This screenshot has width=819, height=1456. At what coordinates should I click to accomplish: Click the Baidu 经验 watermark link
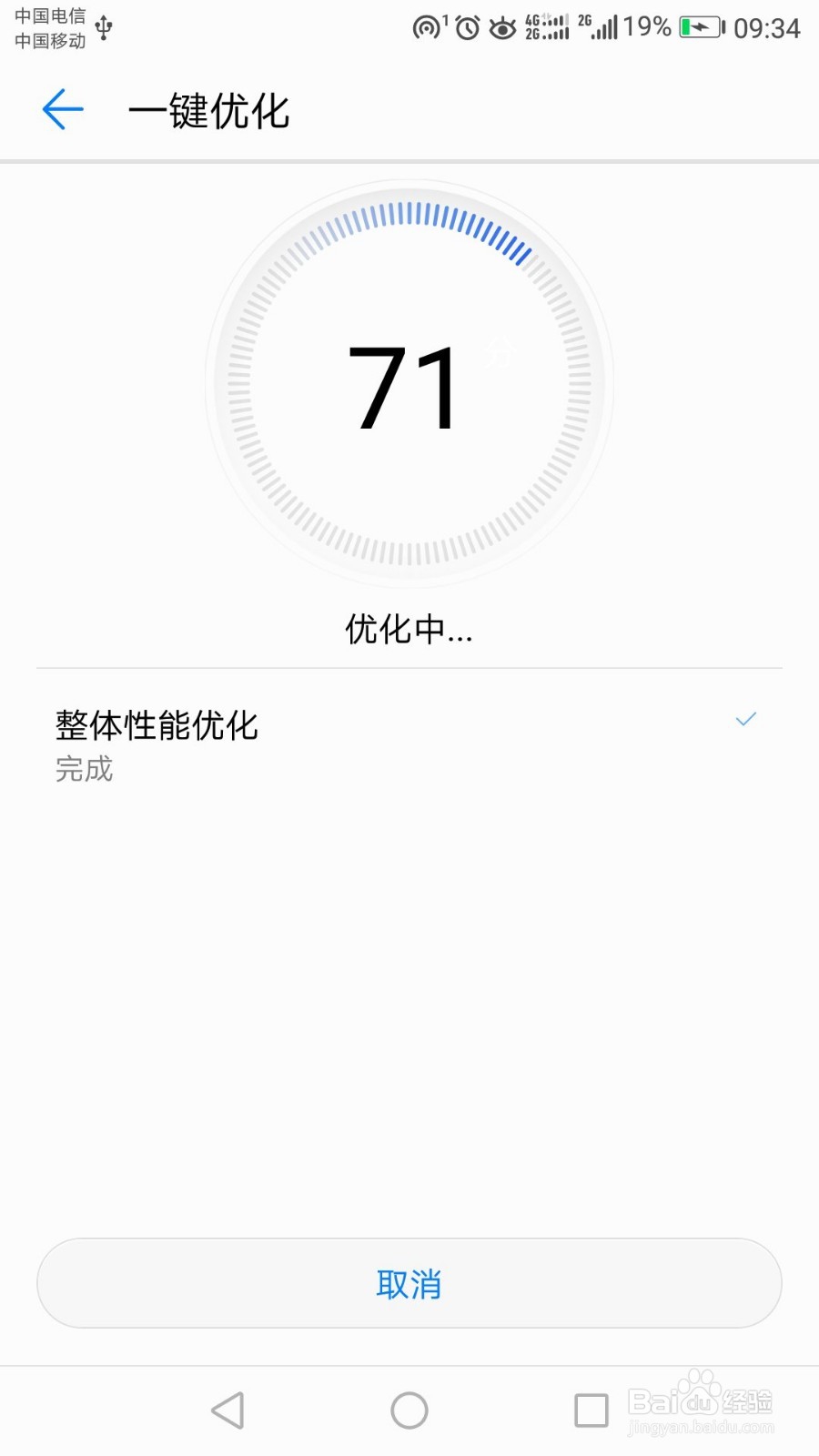[x=701, y=1406]
